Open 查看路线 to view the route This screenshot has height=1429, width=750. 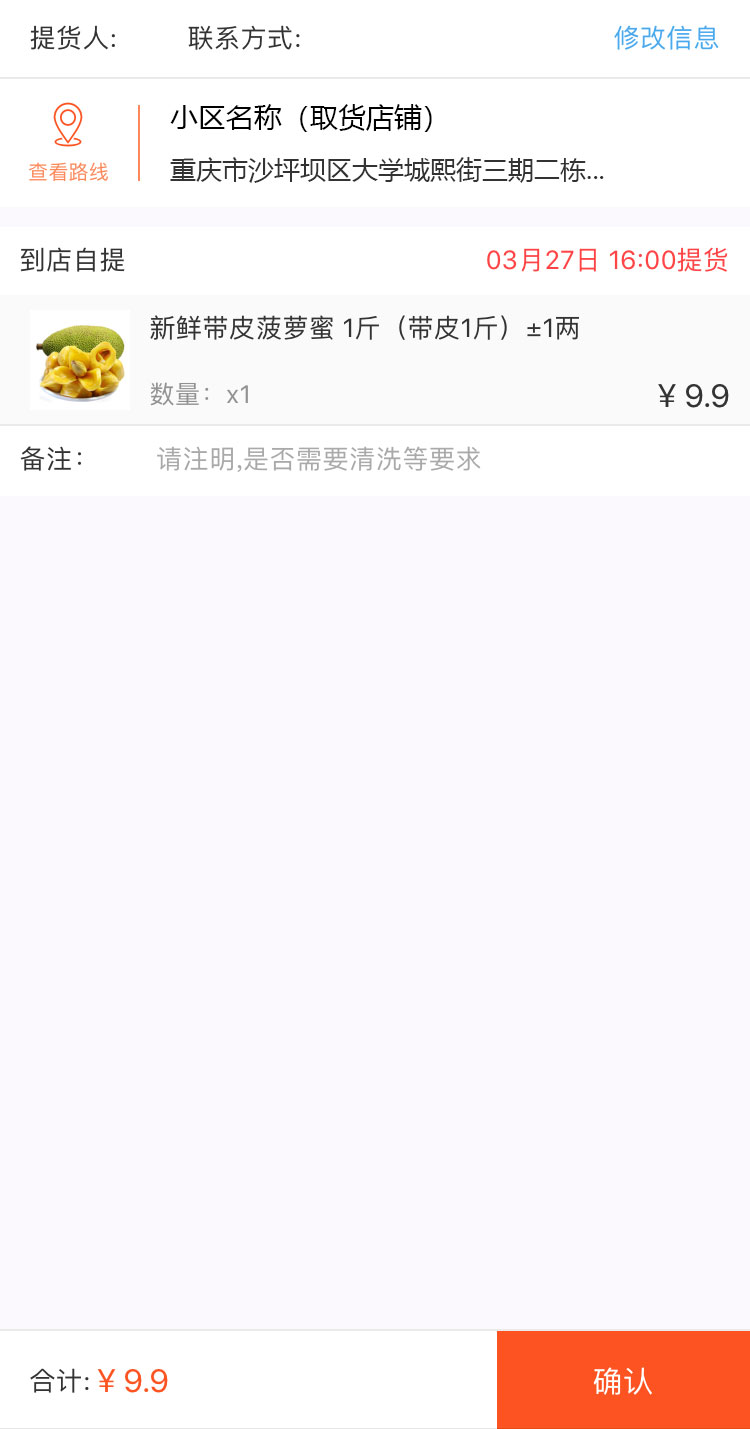click(68, 143)
